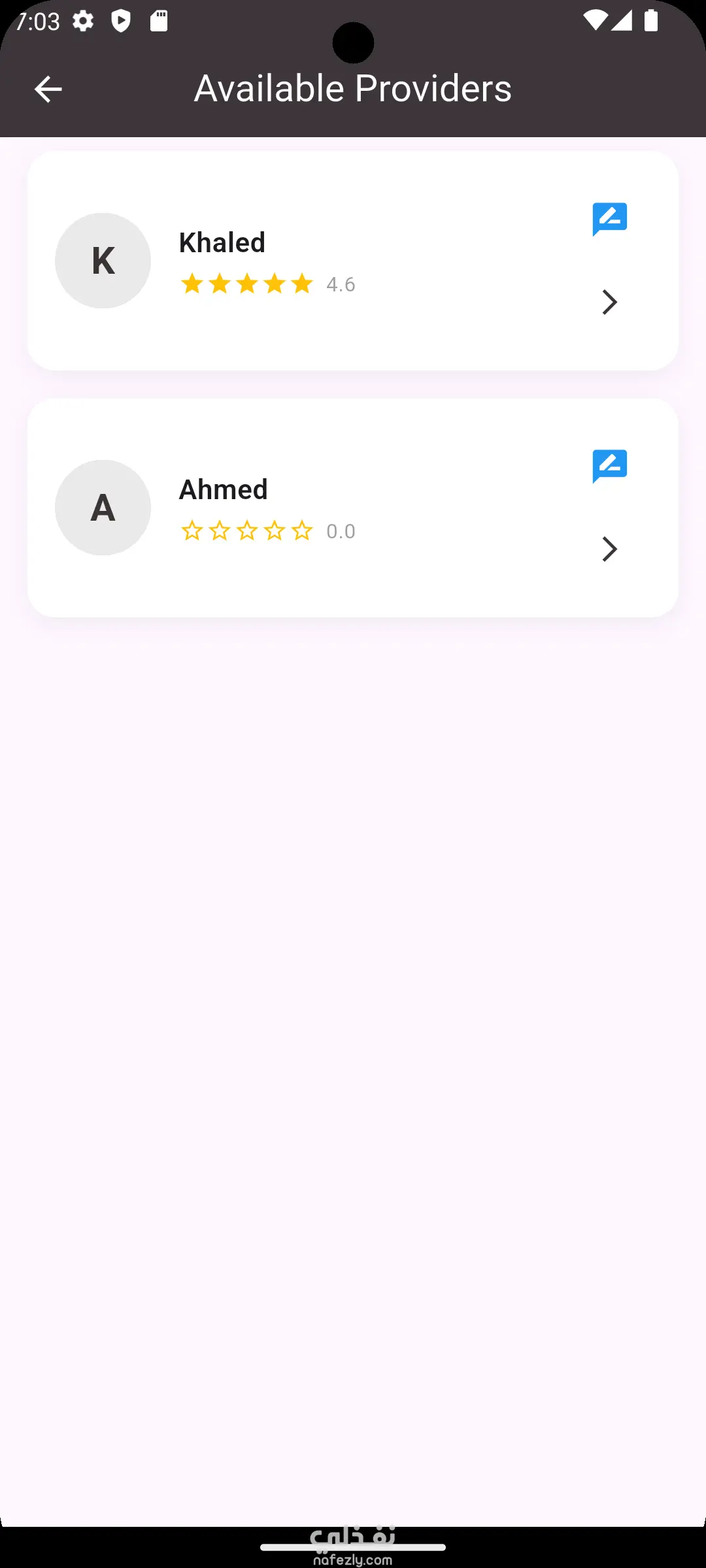The image size is (706, 1568).
Task: Open Khaled's provider card
Action: coord(353,261)
